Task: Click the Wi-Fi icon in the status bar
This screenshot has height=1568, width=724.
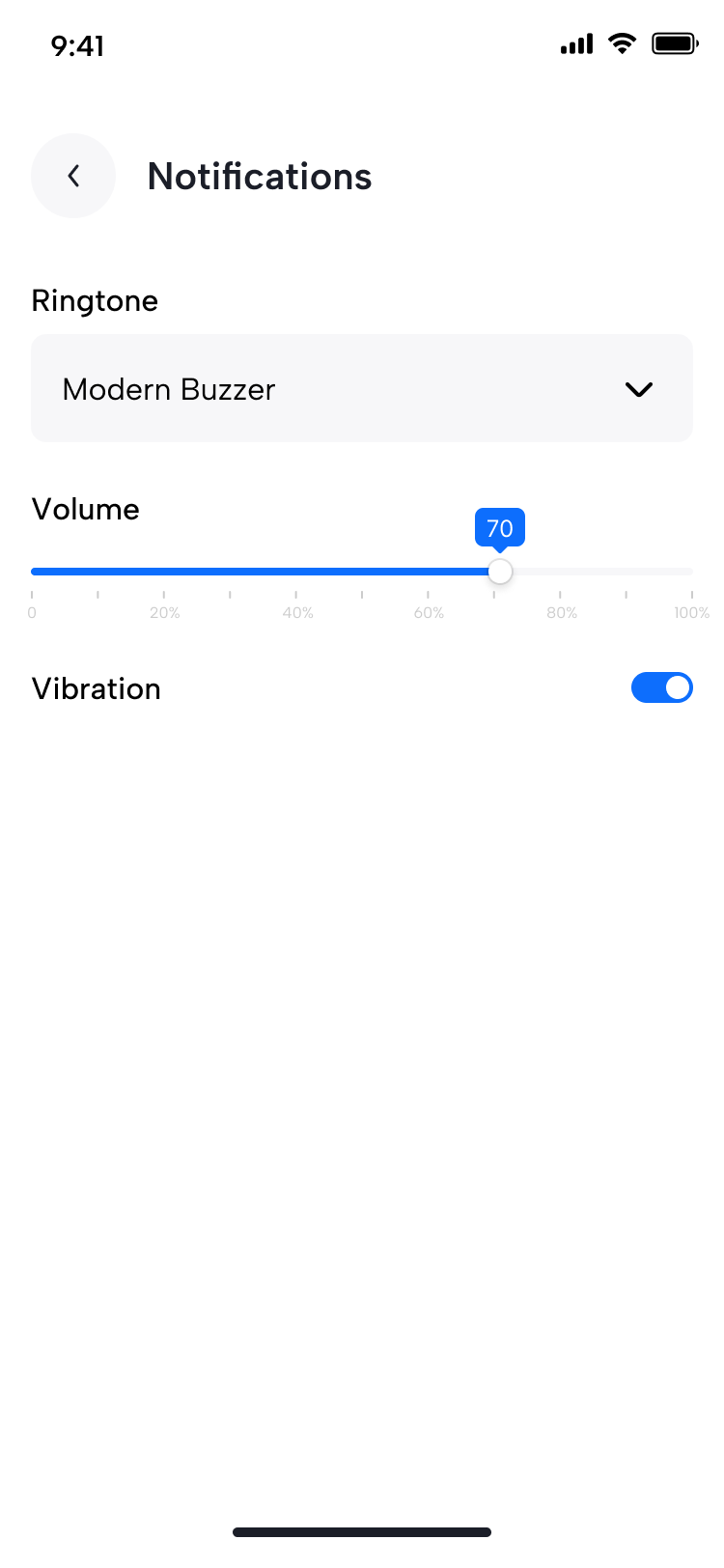Action: pos(622,43)
